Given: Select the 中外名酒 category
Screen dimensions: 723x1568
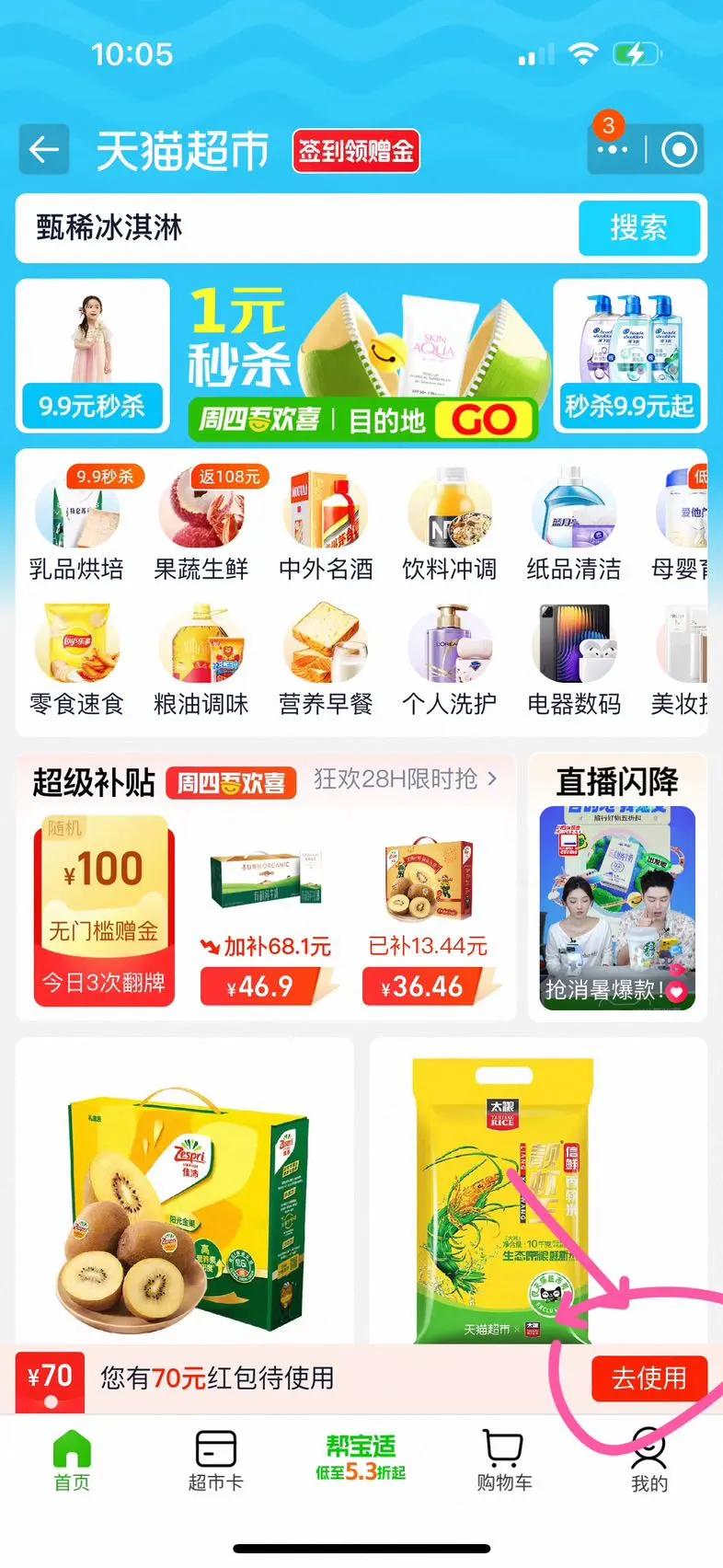Looking at the screenshot, I should (x=326, y=526).
